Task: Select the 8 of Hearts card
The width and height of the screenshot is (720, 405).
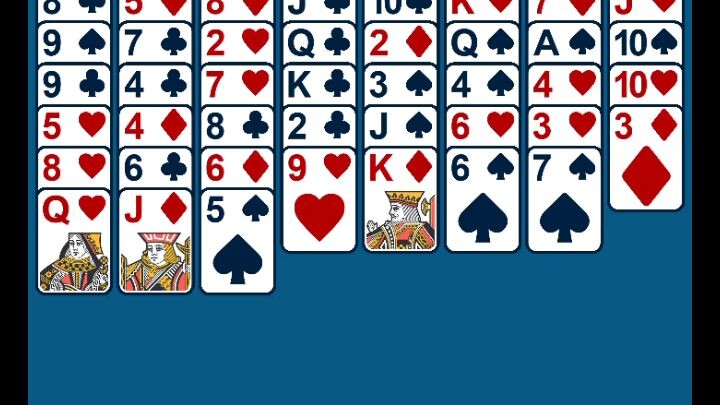Action: (x=74, y=167)
